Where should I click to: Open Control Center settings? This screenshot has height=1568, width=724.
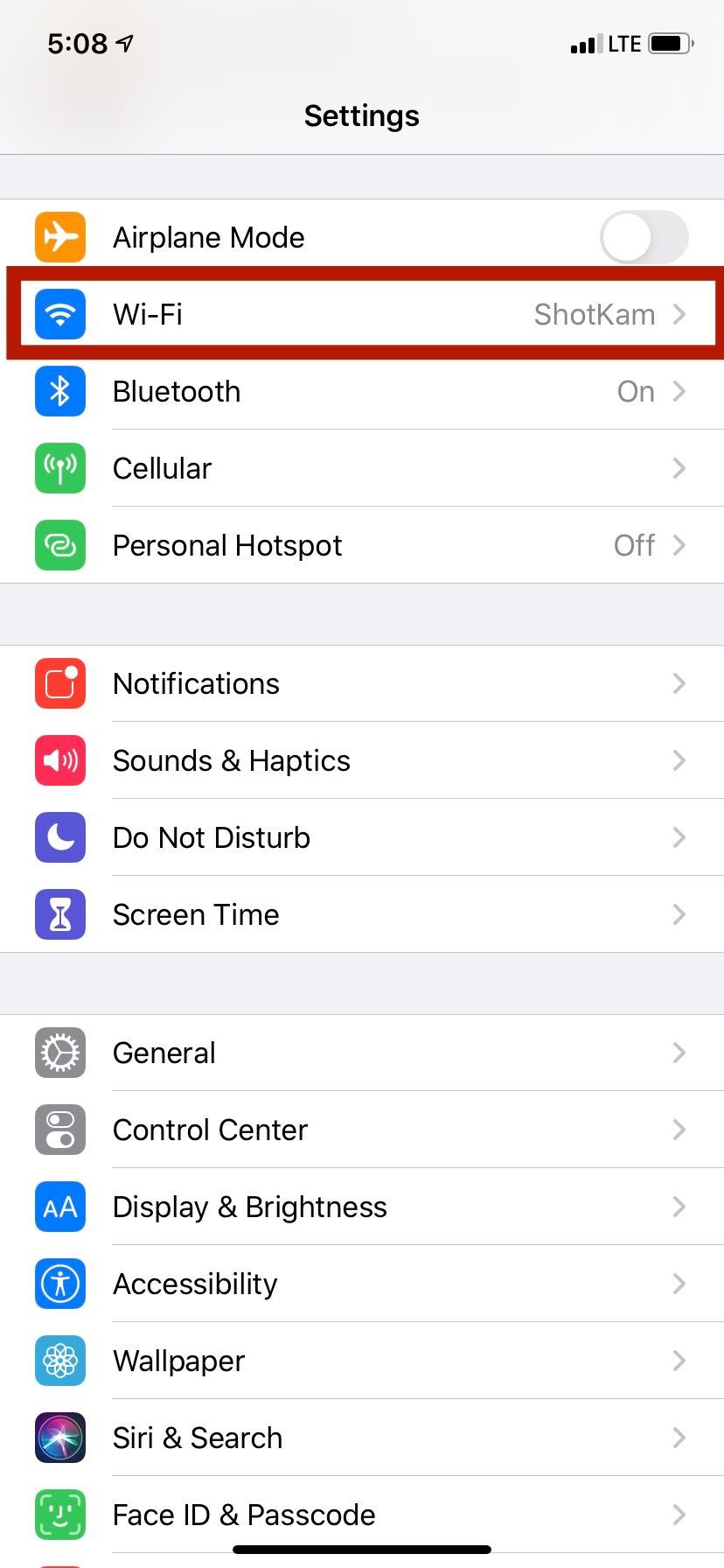pyautogui.click(x=362, y=1130)
